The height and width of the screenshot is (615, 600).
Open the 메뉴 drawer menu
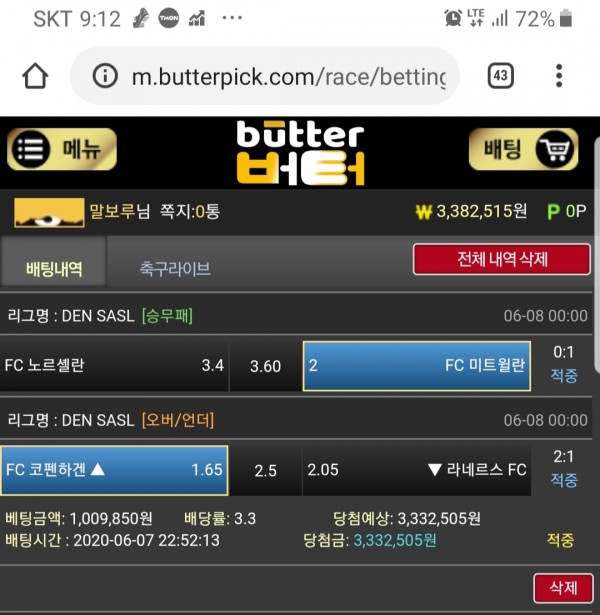[62, 150]
